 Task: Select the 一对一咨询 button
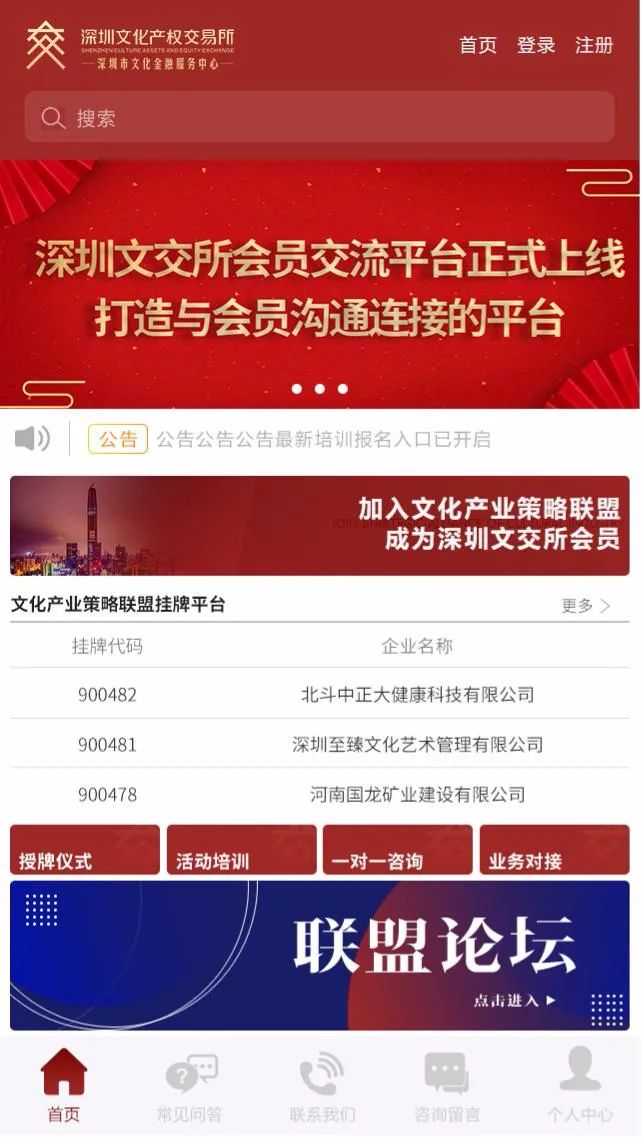397,850
